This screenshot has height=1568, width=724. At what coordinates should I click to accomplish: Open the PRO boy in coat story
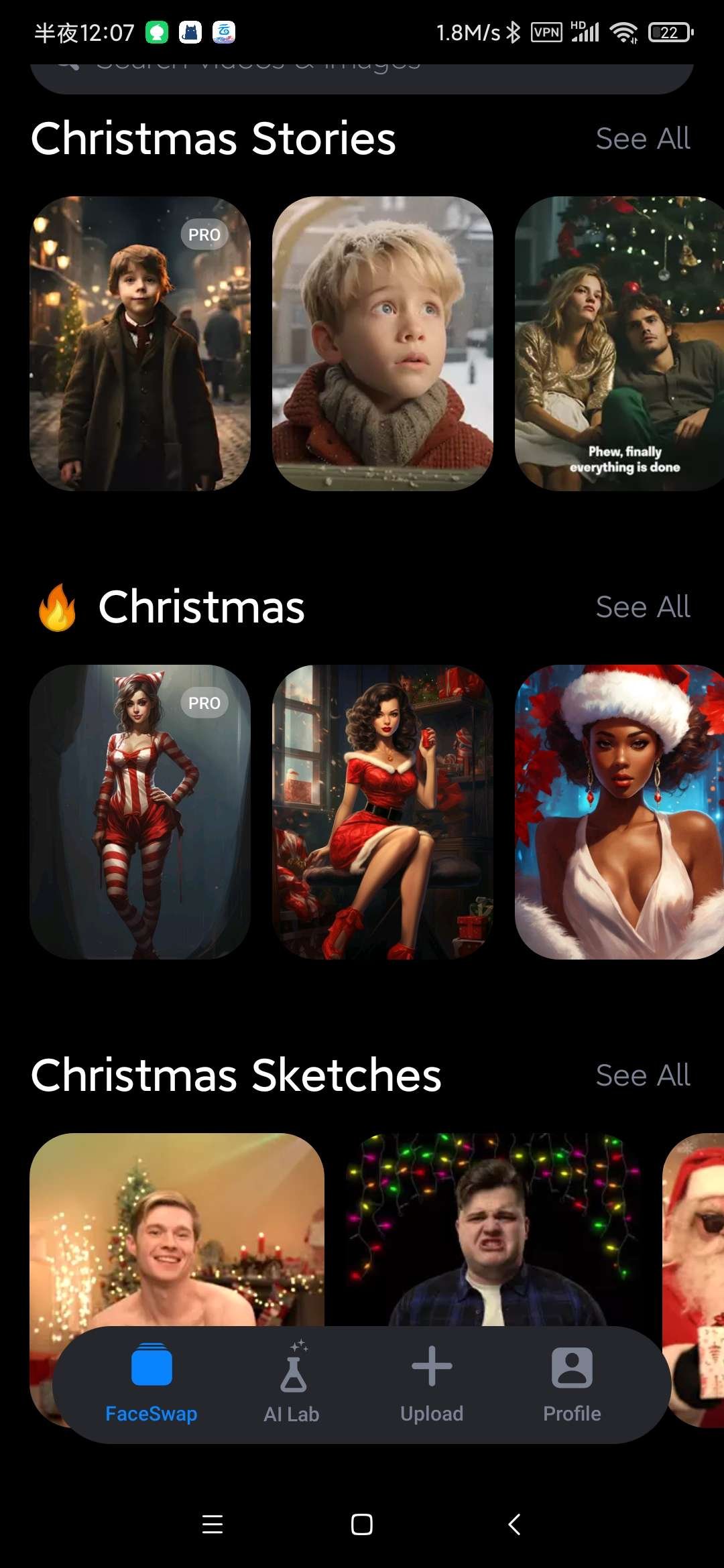[140, 343]
